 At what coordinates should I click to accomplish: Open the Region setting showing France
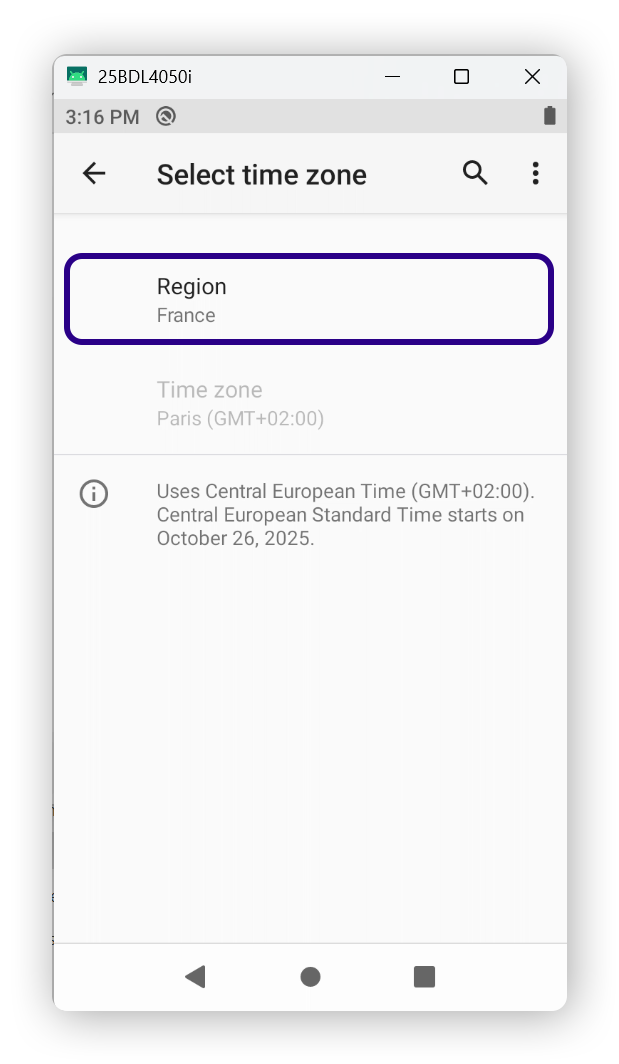click(x=308, y=300)
